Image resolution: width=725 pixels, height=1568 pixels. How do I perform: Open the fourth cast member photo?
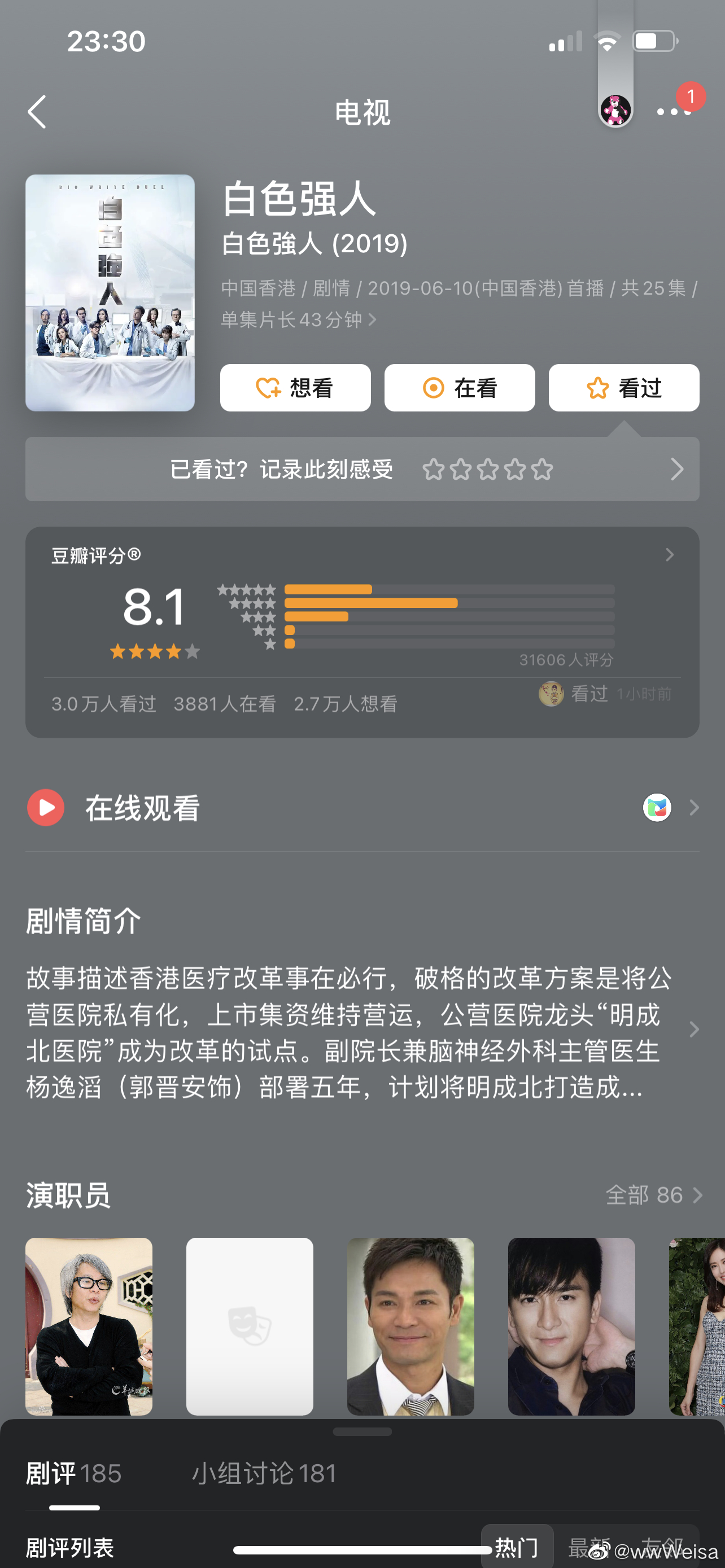[571, 1326]
